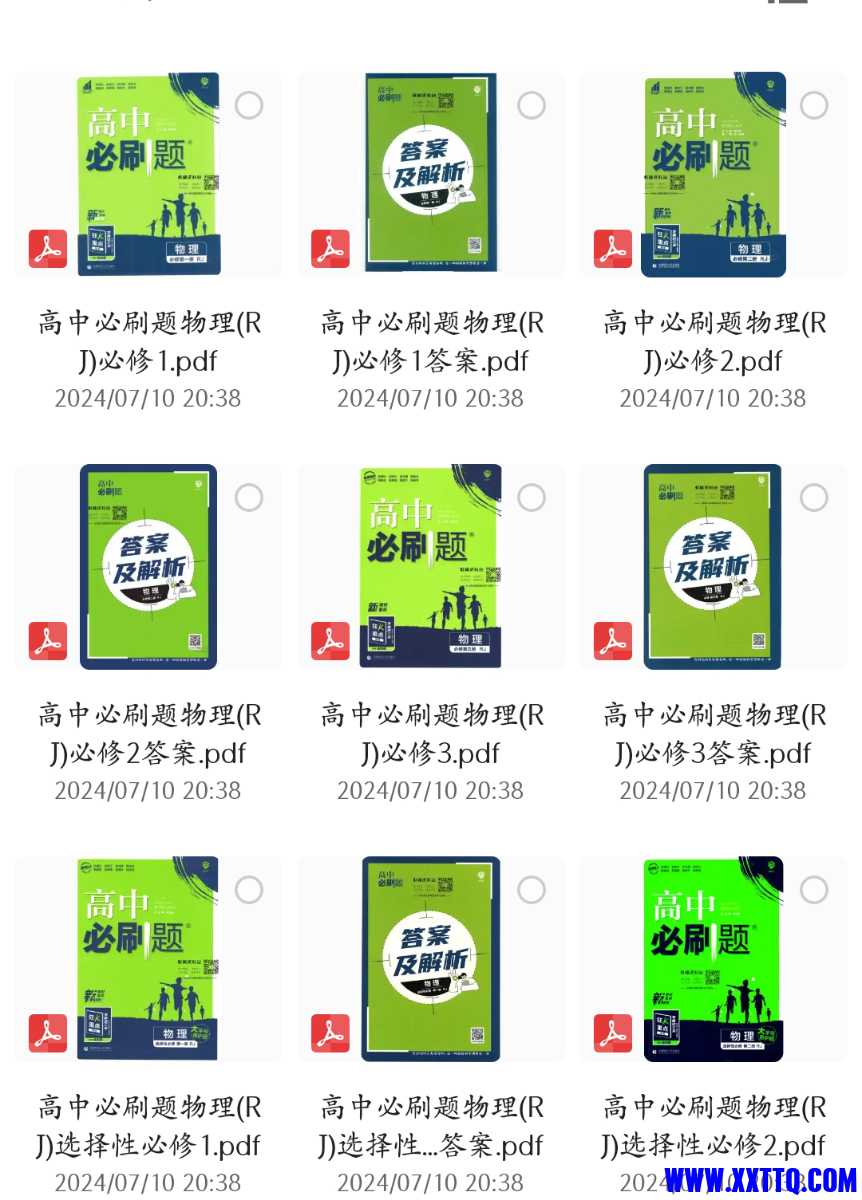Open 高中必刷题物理(RJ)必修3.pdf

click(431, 567)
